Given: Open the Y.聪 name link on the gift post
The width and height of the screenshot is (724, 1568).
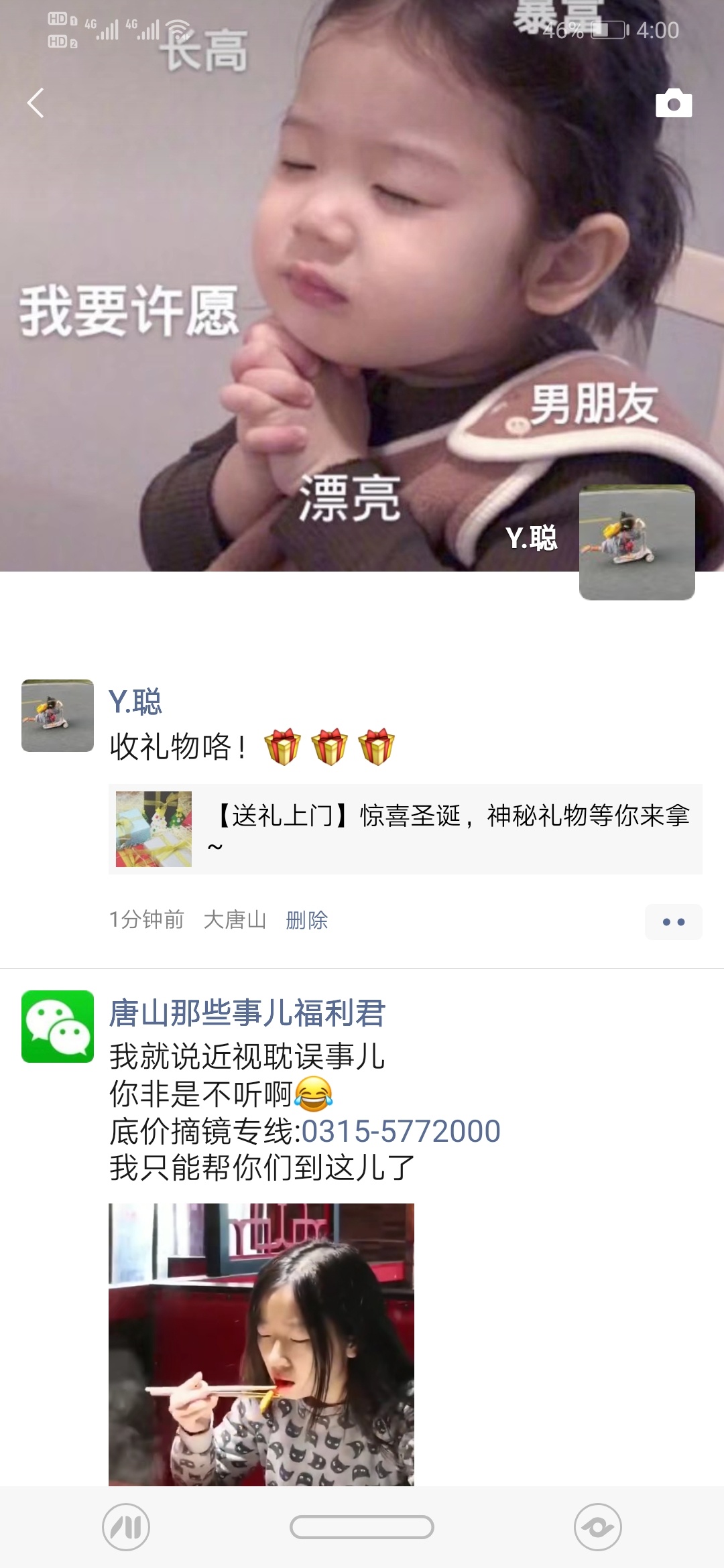Looking at the screenshot, I should click(x=135, y=702).
